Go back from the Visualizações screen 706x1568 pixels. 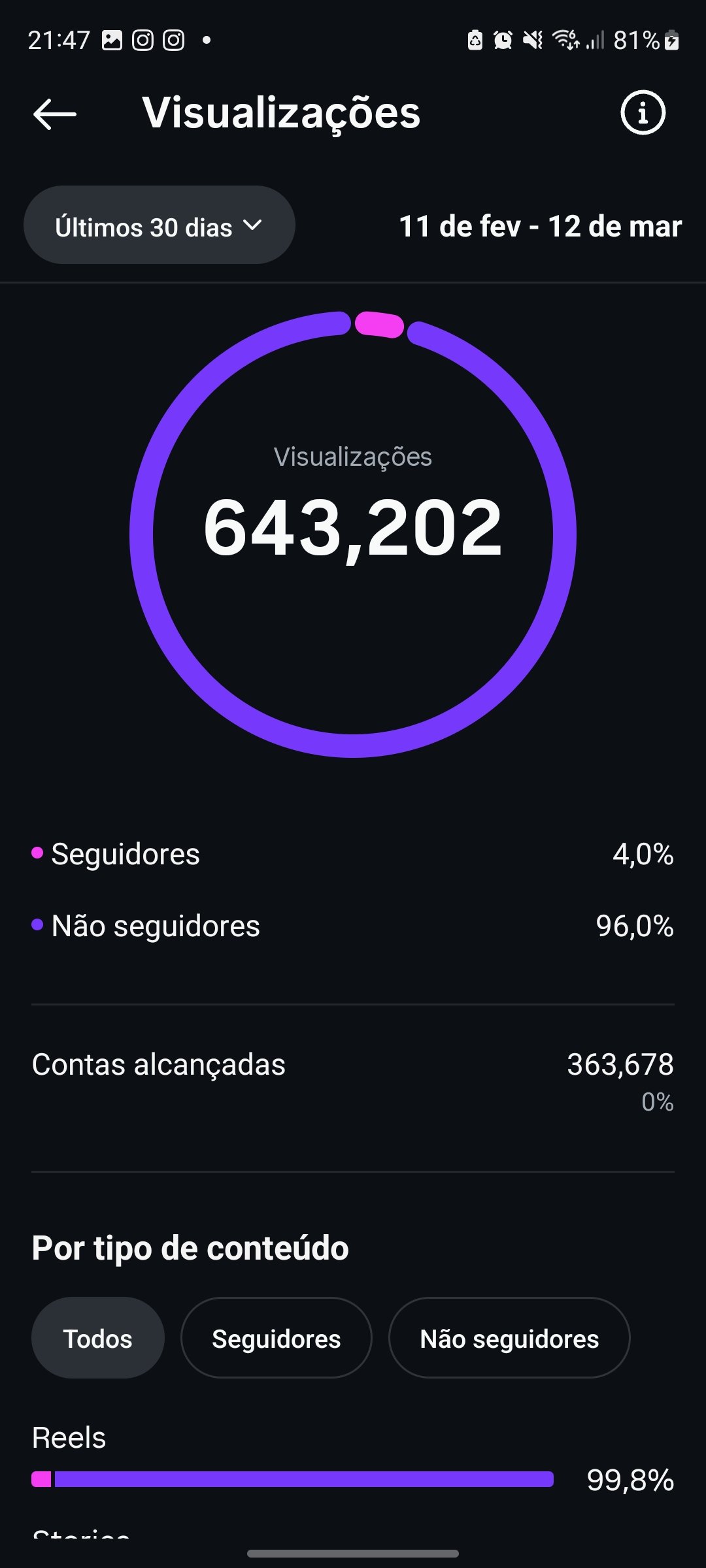click(x=55, y=114)
